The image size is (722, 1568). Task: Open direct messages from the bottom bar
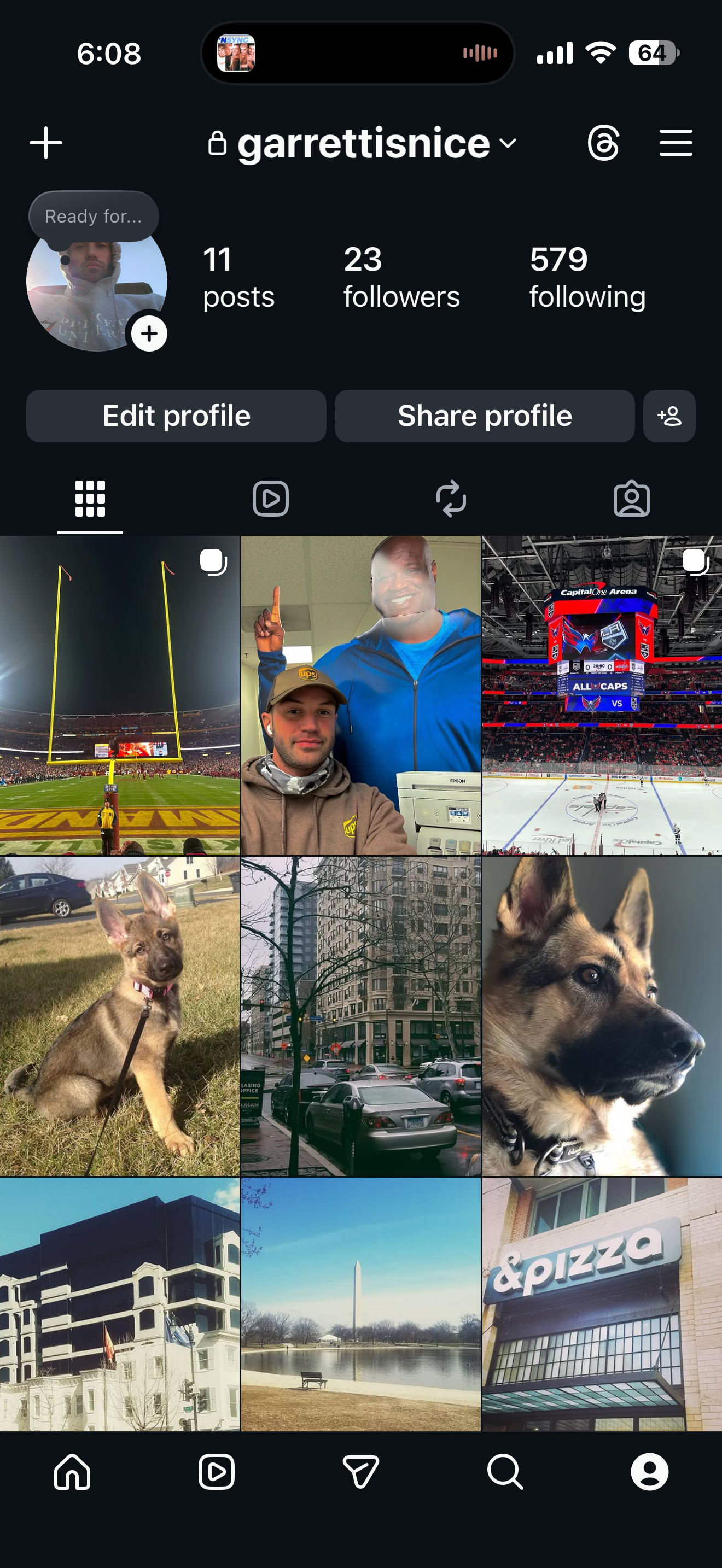tap(360, 1472)
